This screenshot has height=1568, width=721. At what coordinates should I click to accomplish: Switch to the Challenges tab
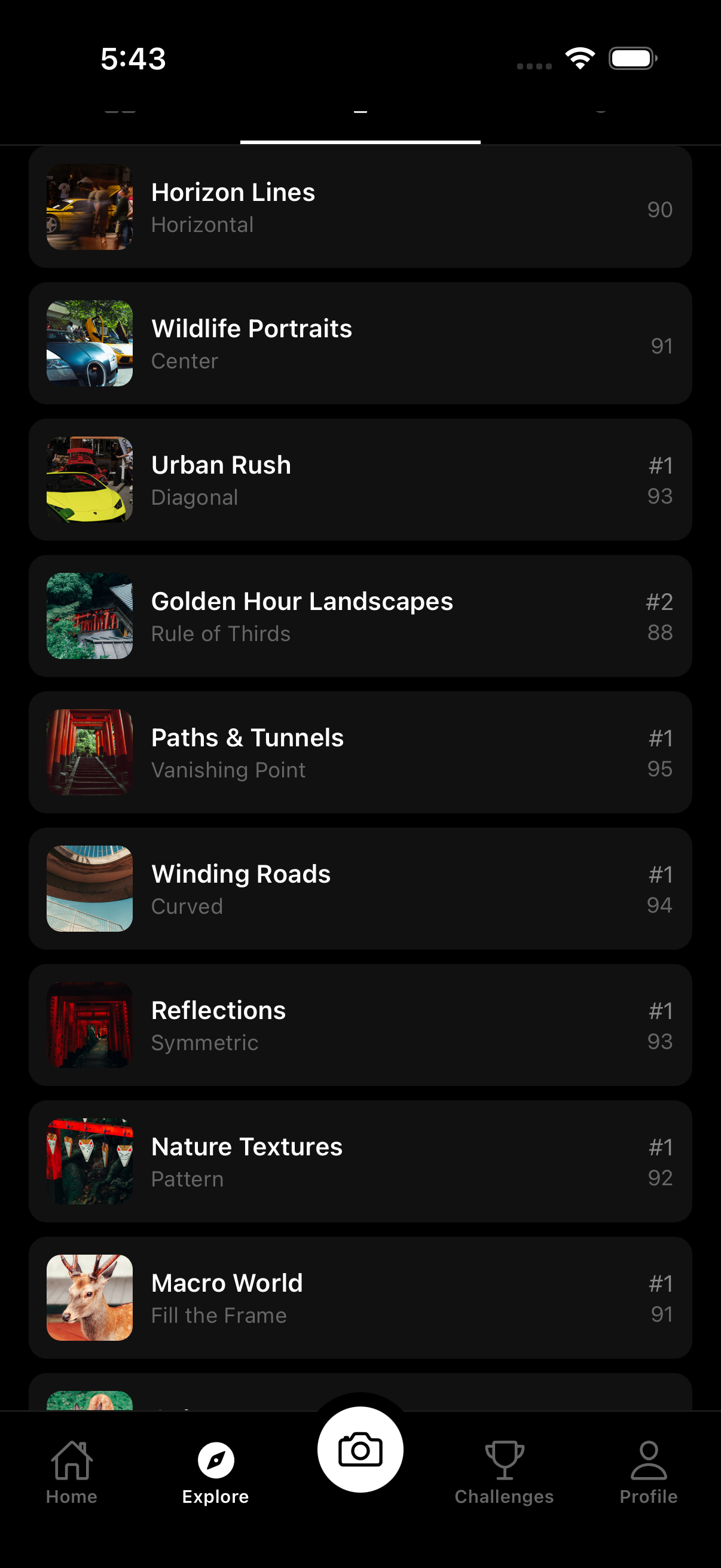click(x=504, y=1472)
